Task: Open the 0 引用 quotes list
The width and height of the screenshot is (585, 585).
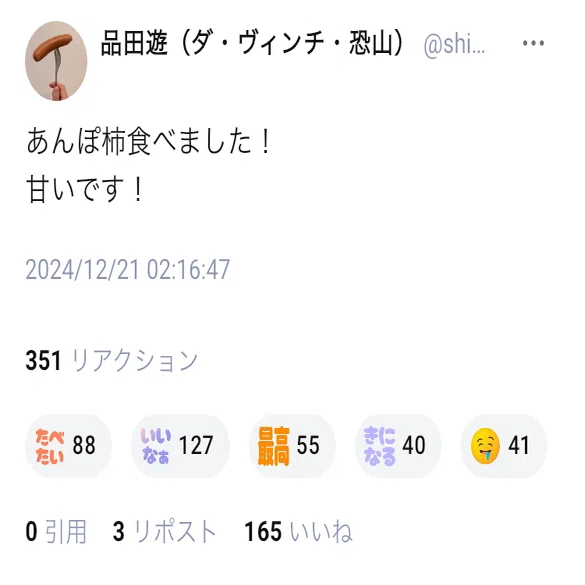Action: (x=56, y=531)
